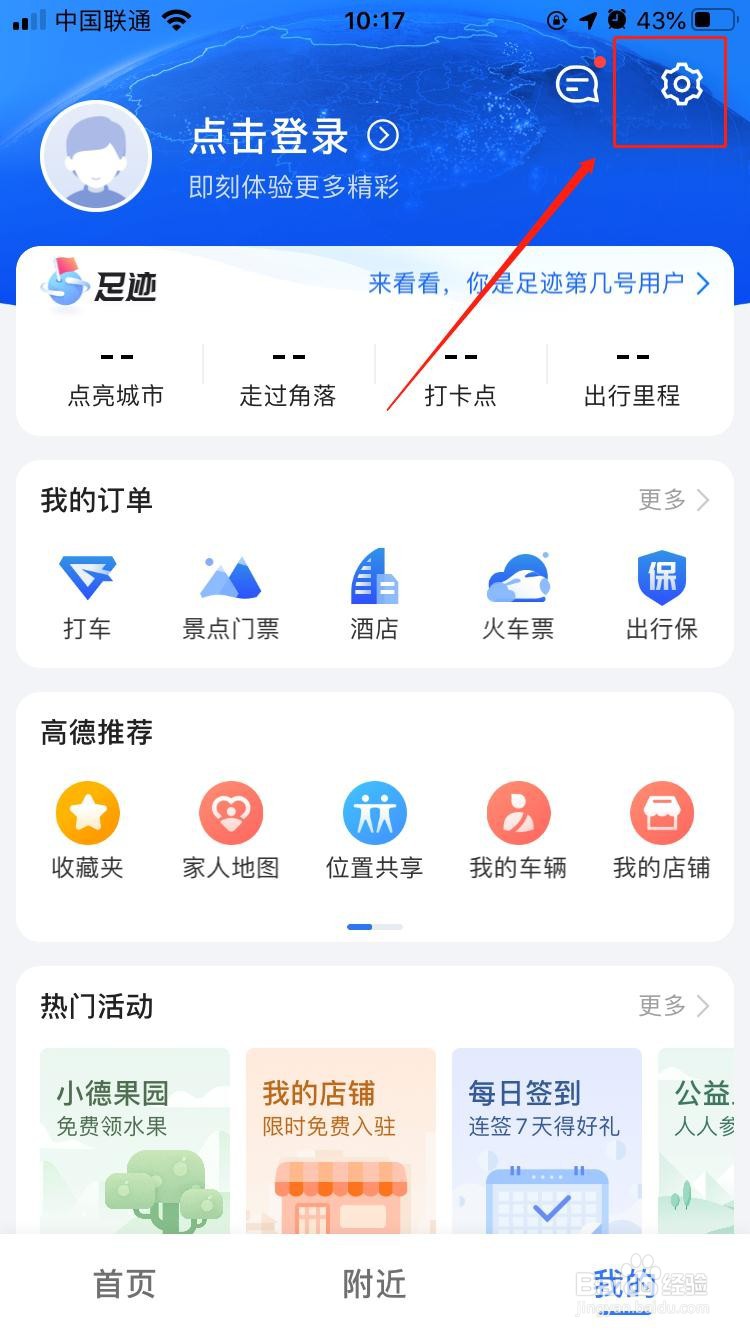Select the 酒店 hotel icon
The width and height of the screenshot is (750, 1334).
click(374, 575)
